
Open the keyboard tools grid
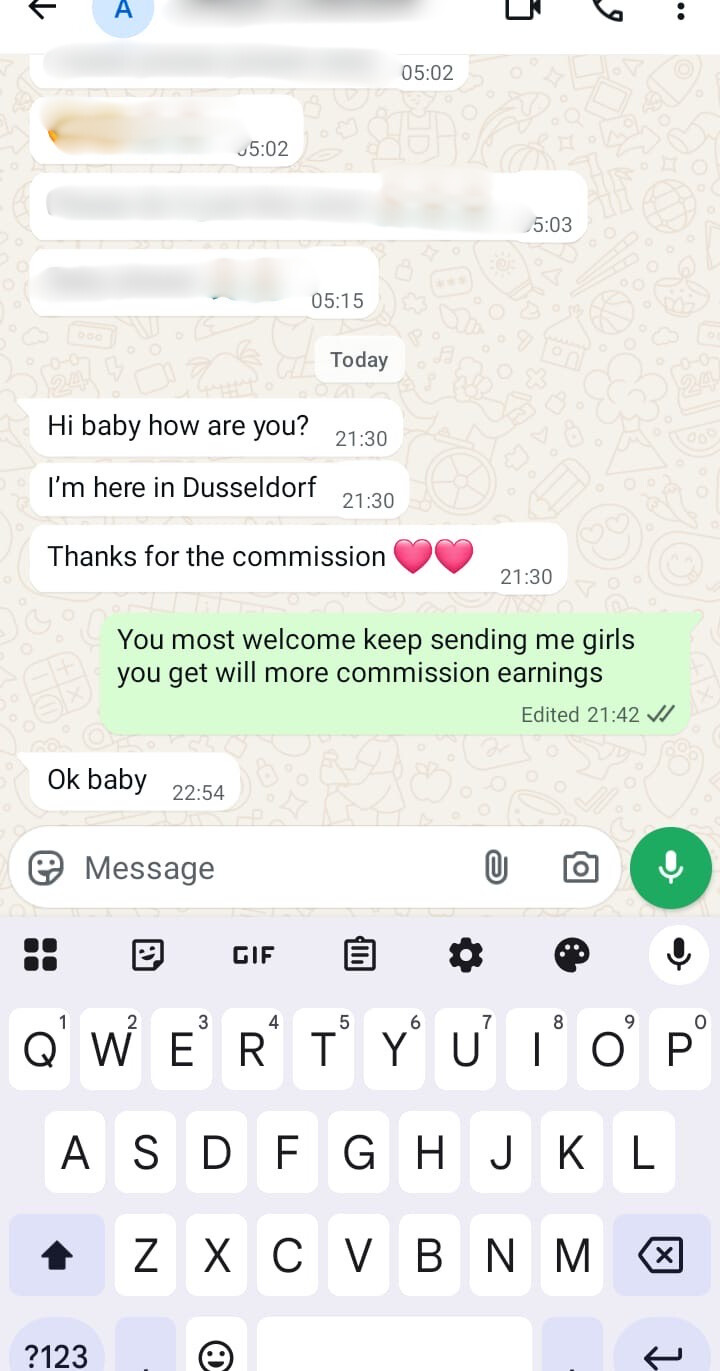tap(41, 955)
